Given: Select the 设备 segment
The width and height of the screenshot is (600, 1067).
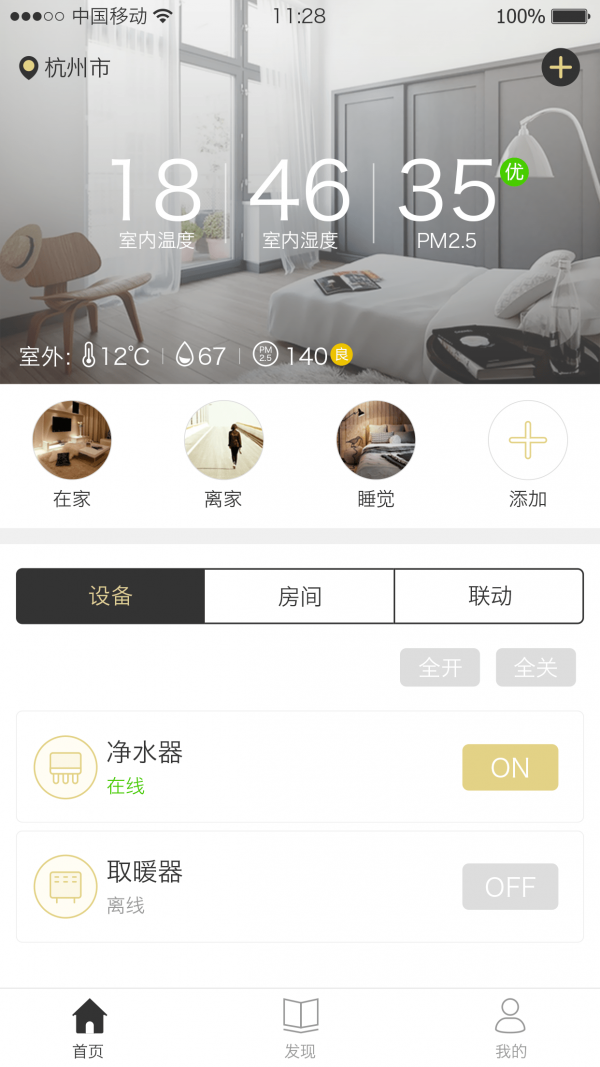Looking at the screenshot, I should pos(111,596).
